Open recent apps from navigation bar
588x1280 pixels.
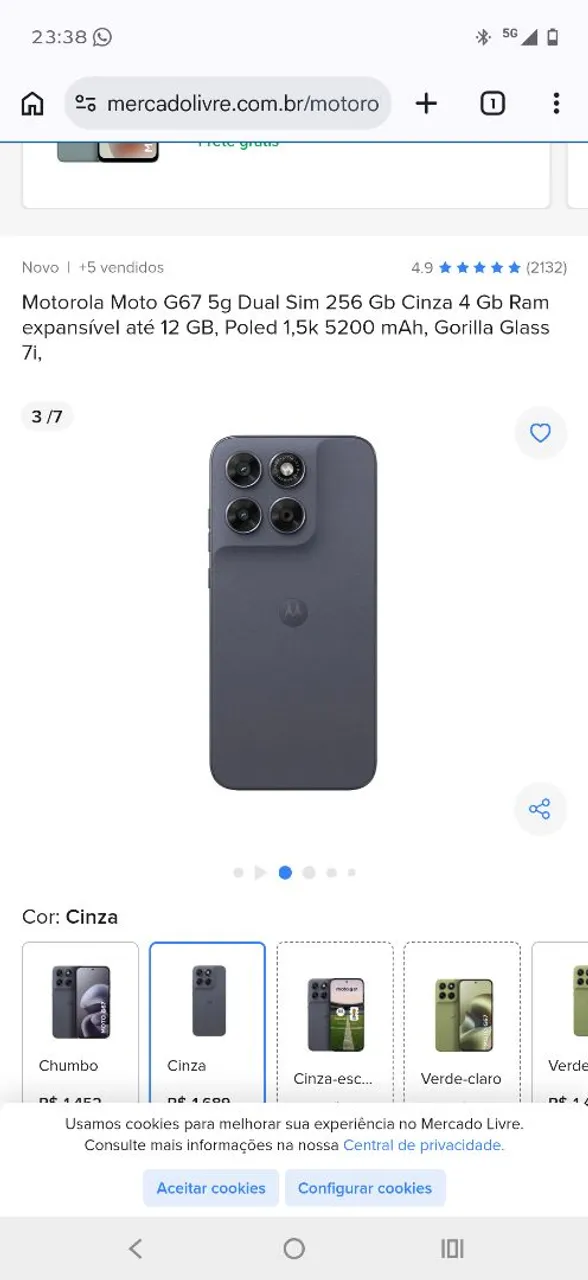452,1248
